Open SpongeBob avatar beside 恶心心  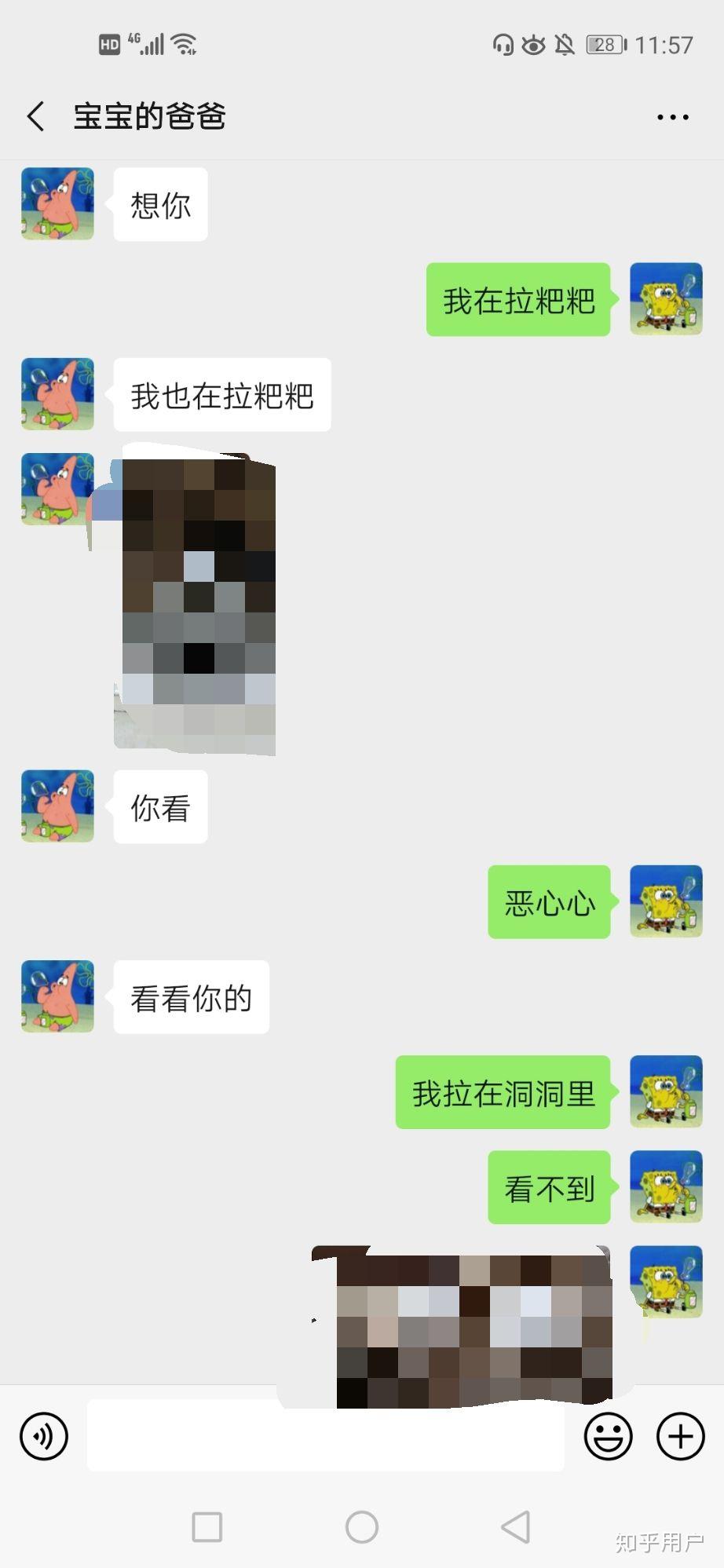(x=666, y=901)
